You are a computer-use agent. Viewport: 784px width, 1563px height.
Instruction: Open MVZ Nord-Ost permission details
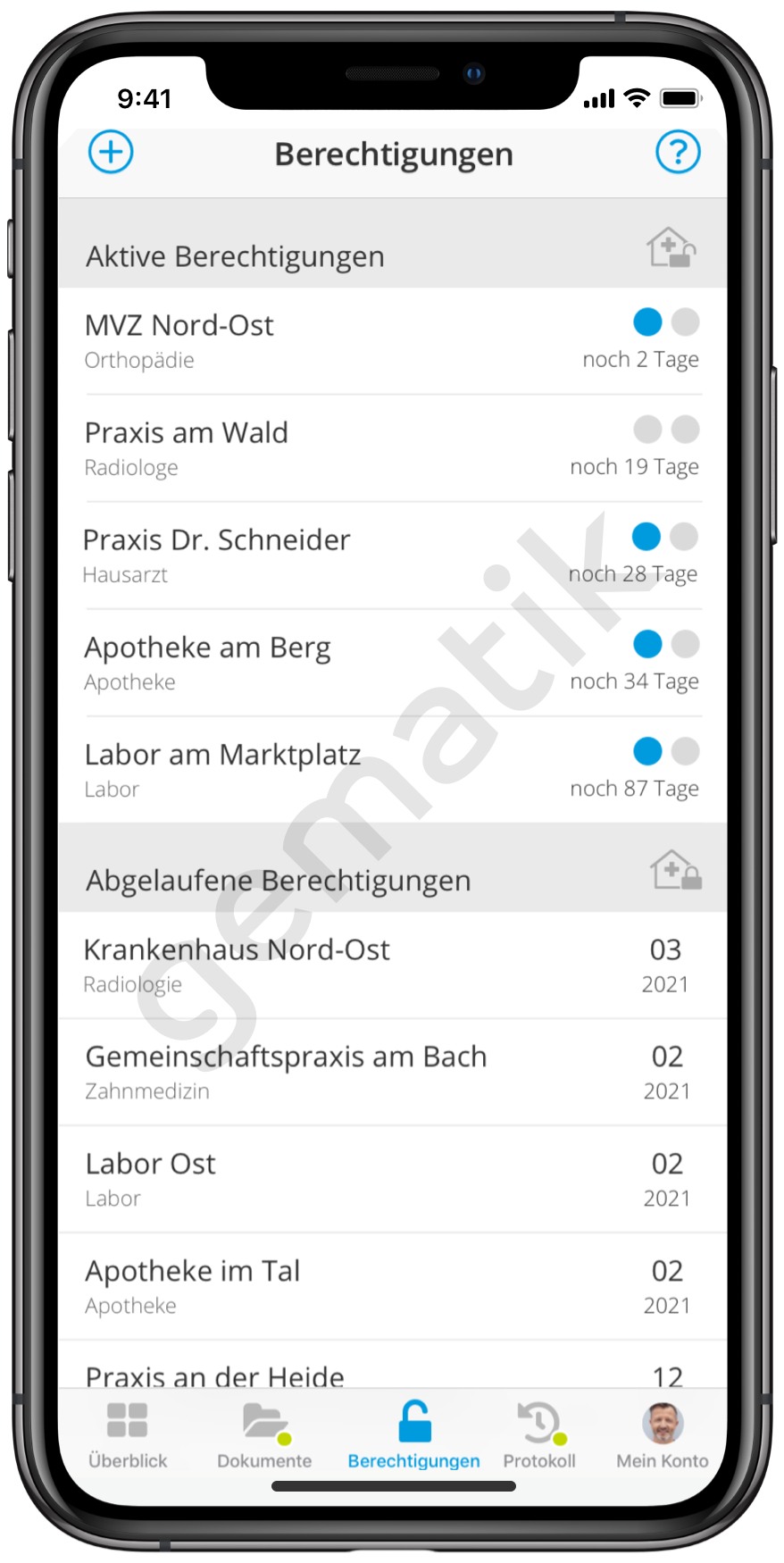pos(392,341)
